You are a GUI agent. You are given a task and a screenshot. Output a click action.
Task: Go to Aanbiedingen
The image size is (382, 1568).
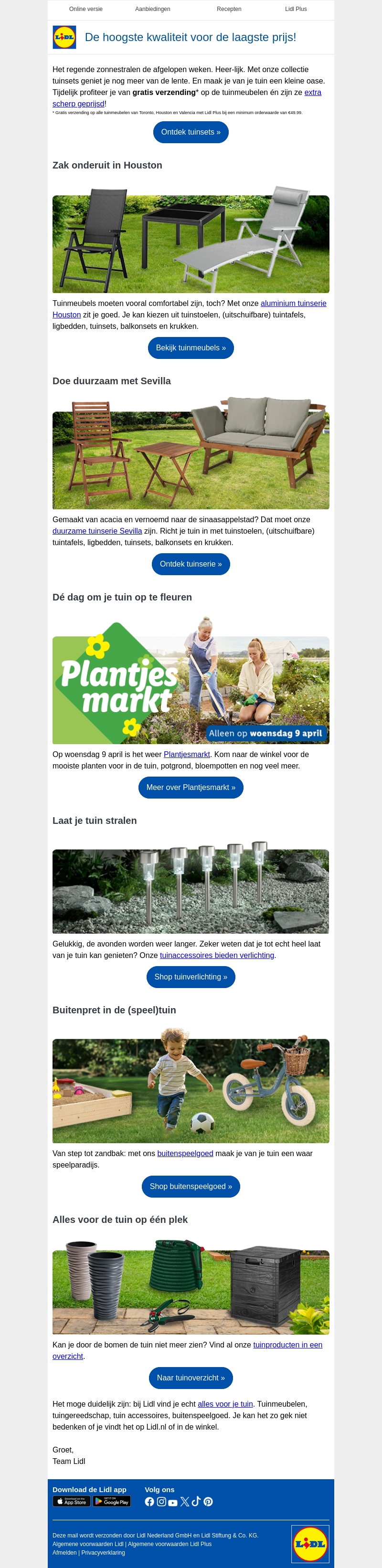tap(152, 9)
